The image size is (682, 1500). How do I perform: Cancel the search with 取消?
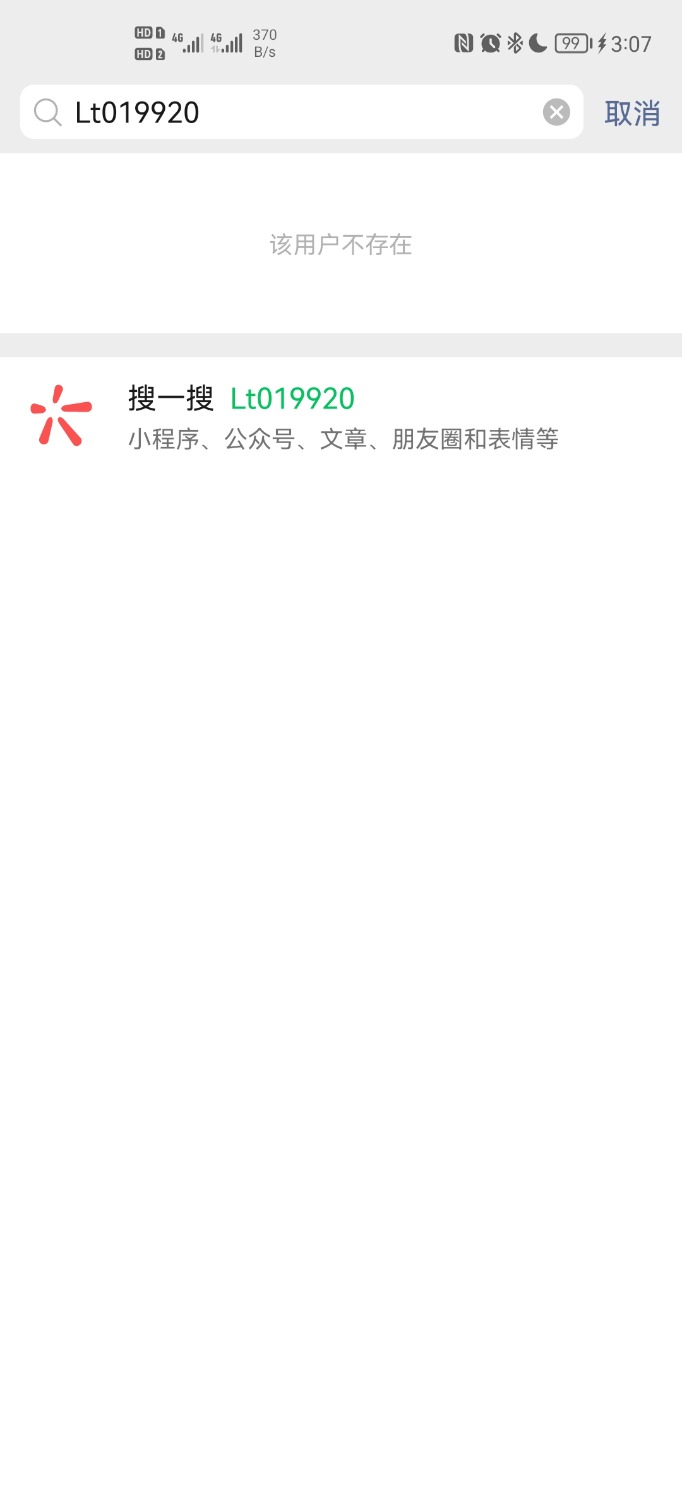[x=632, y=113]
